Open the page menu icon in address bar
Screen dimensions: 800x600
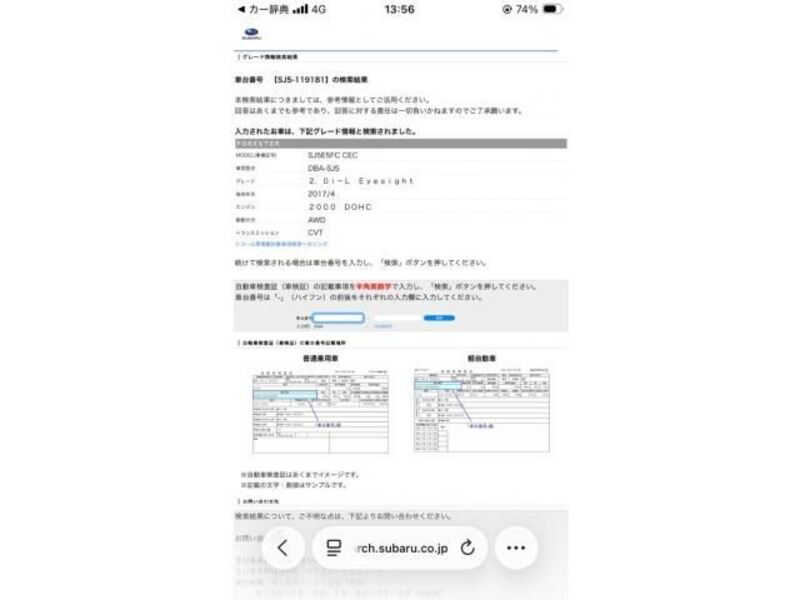(x=334, y=548)
